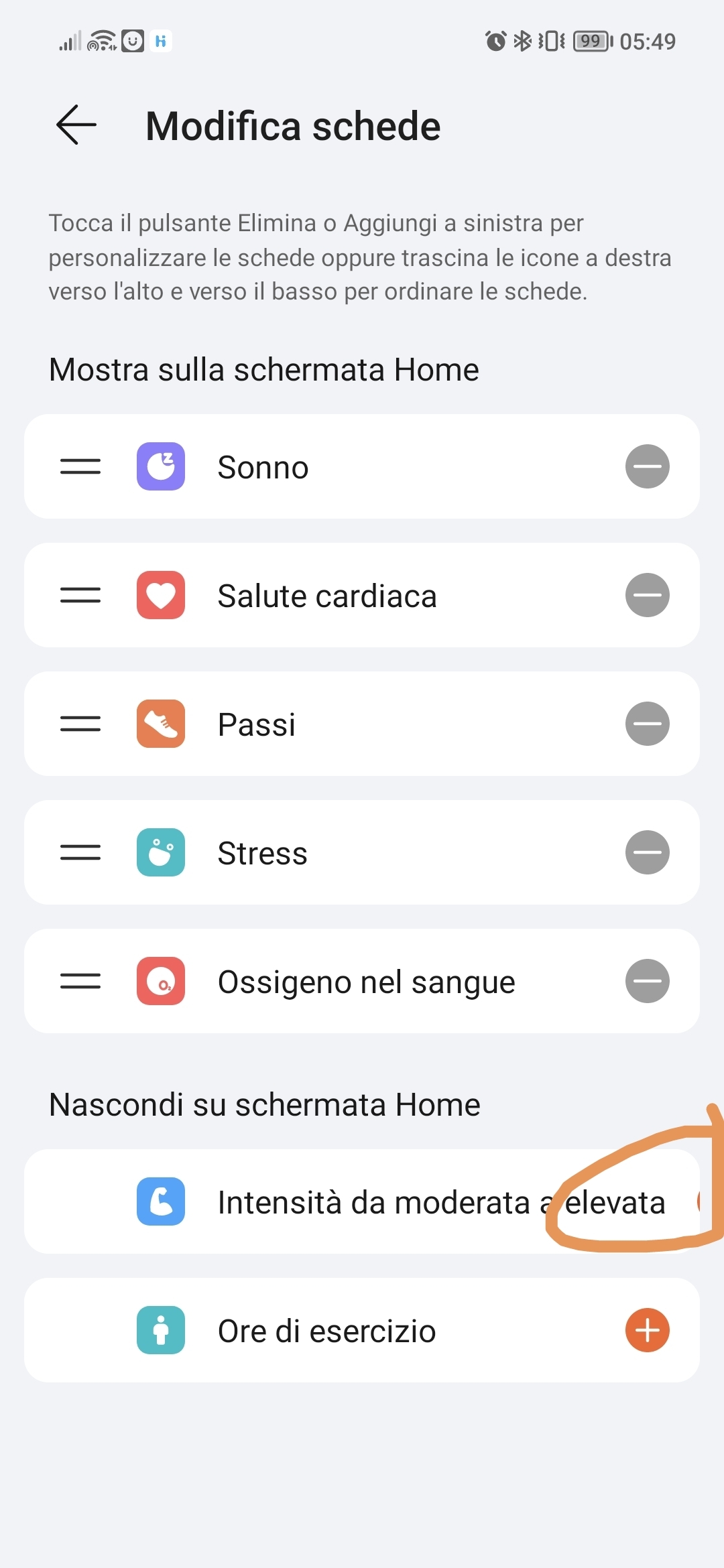Add the Ore di esercizio card
Screen dimensions: 724x1568
point(647,1330)
